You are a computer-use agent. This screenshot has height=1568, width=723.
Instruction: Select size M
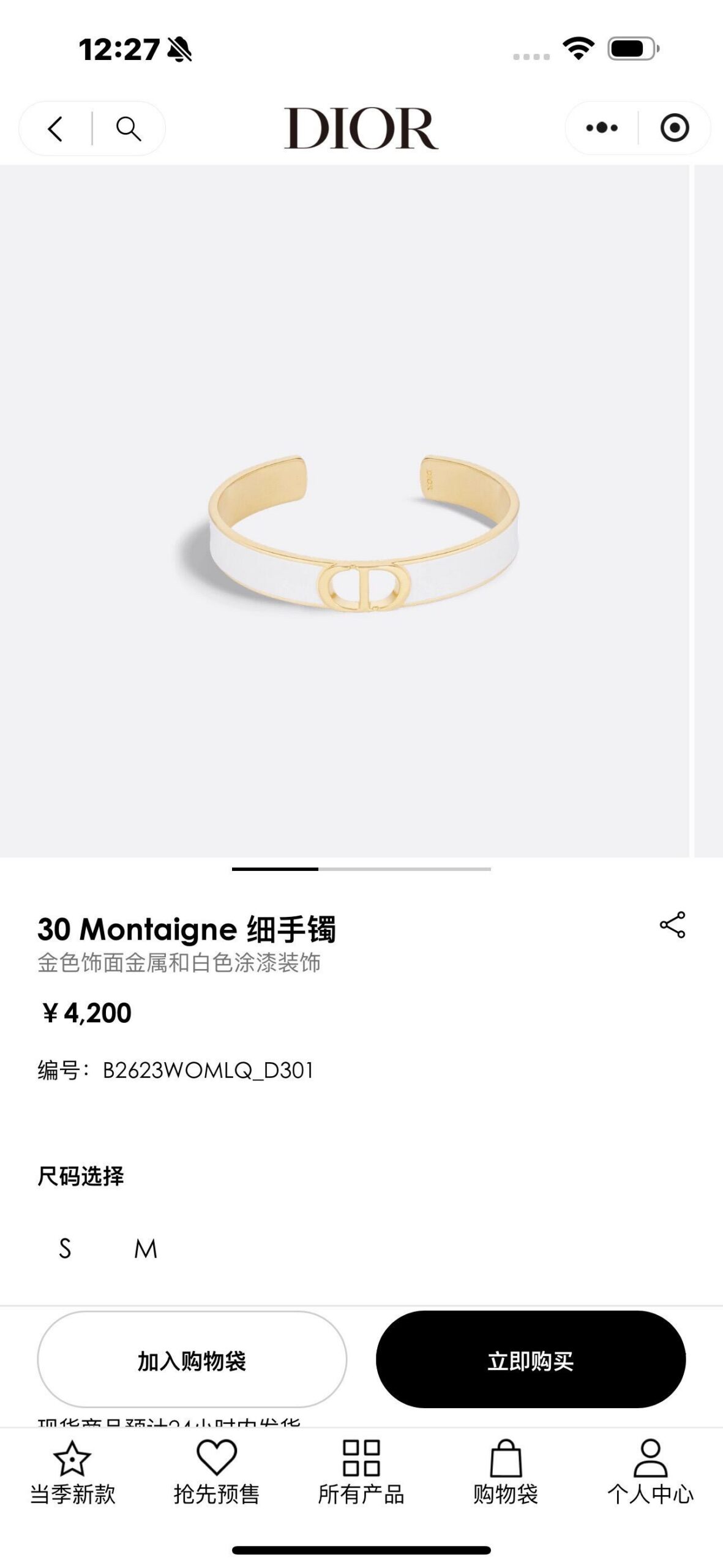tap(146, 1248)
